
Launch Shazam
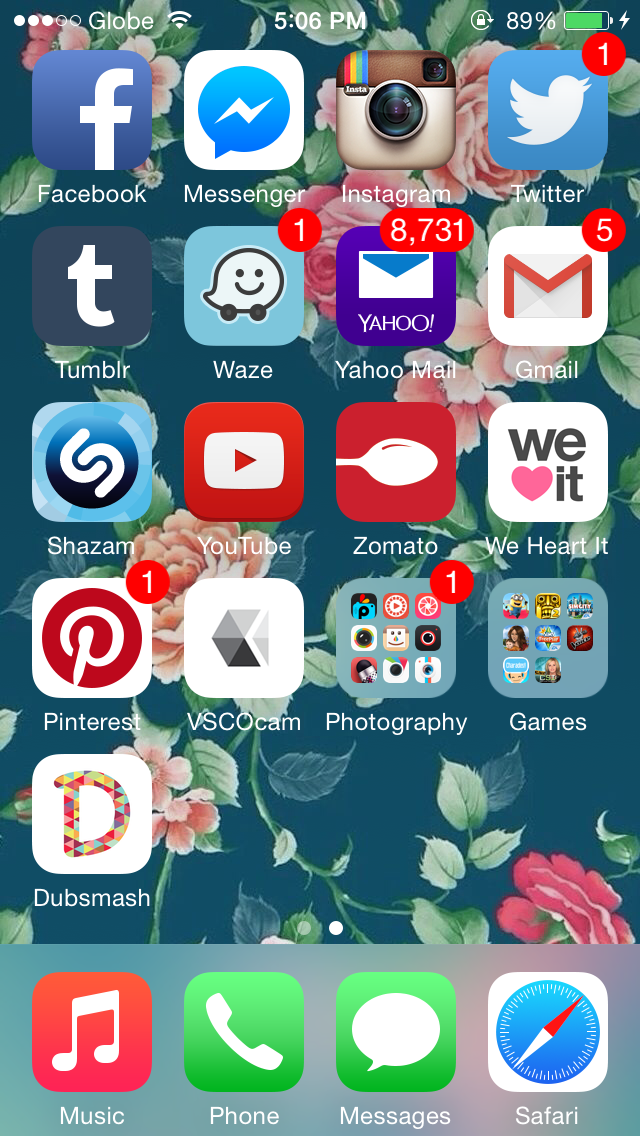92,462
